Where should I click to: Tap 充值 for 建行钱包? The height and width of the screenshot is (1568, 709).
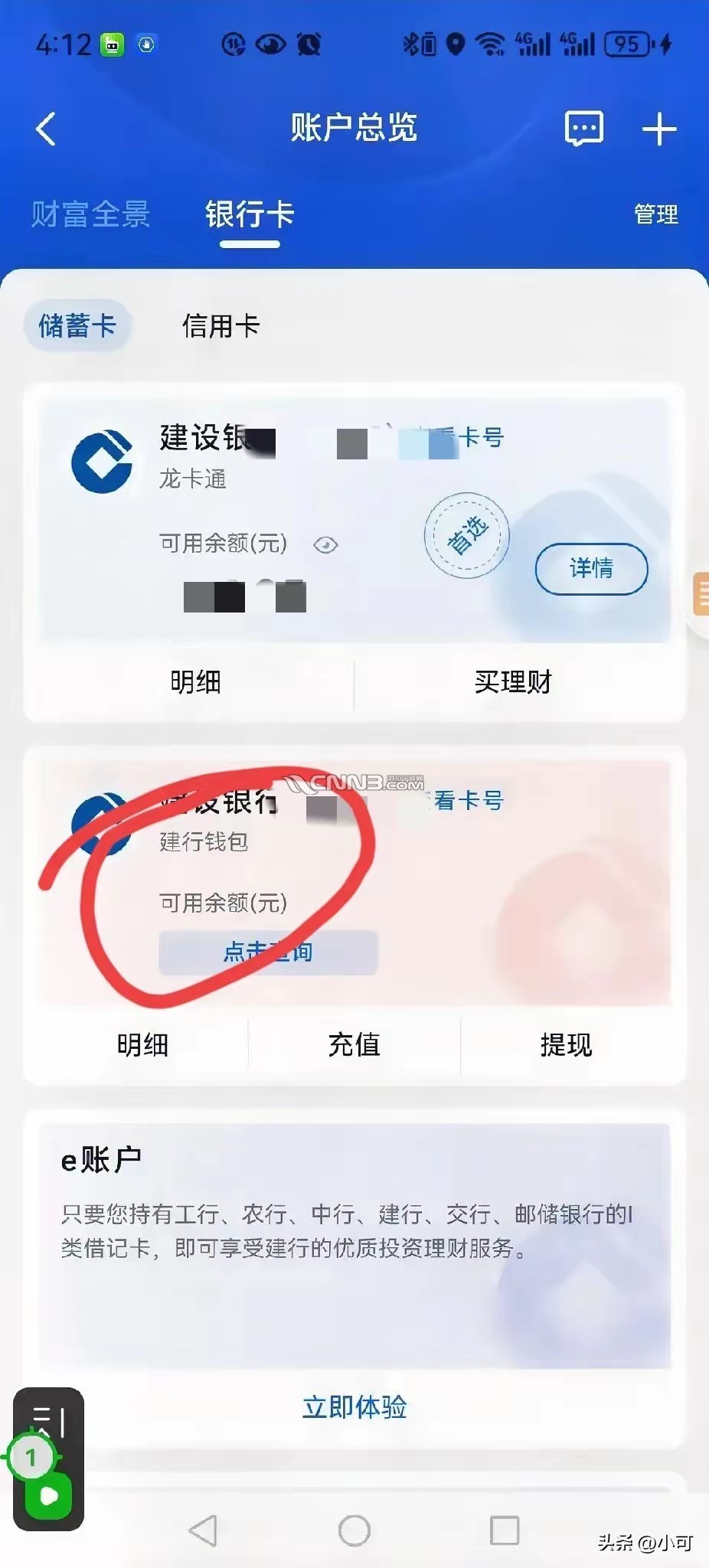tap(354, 1044)
